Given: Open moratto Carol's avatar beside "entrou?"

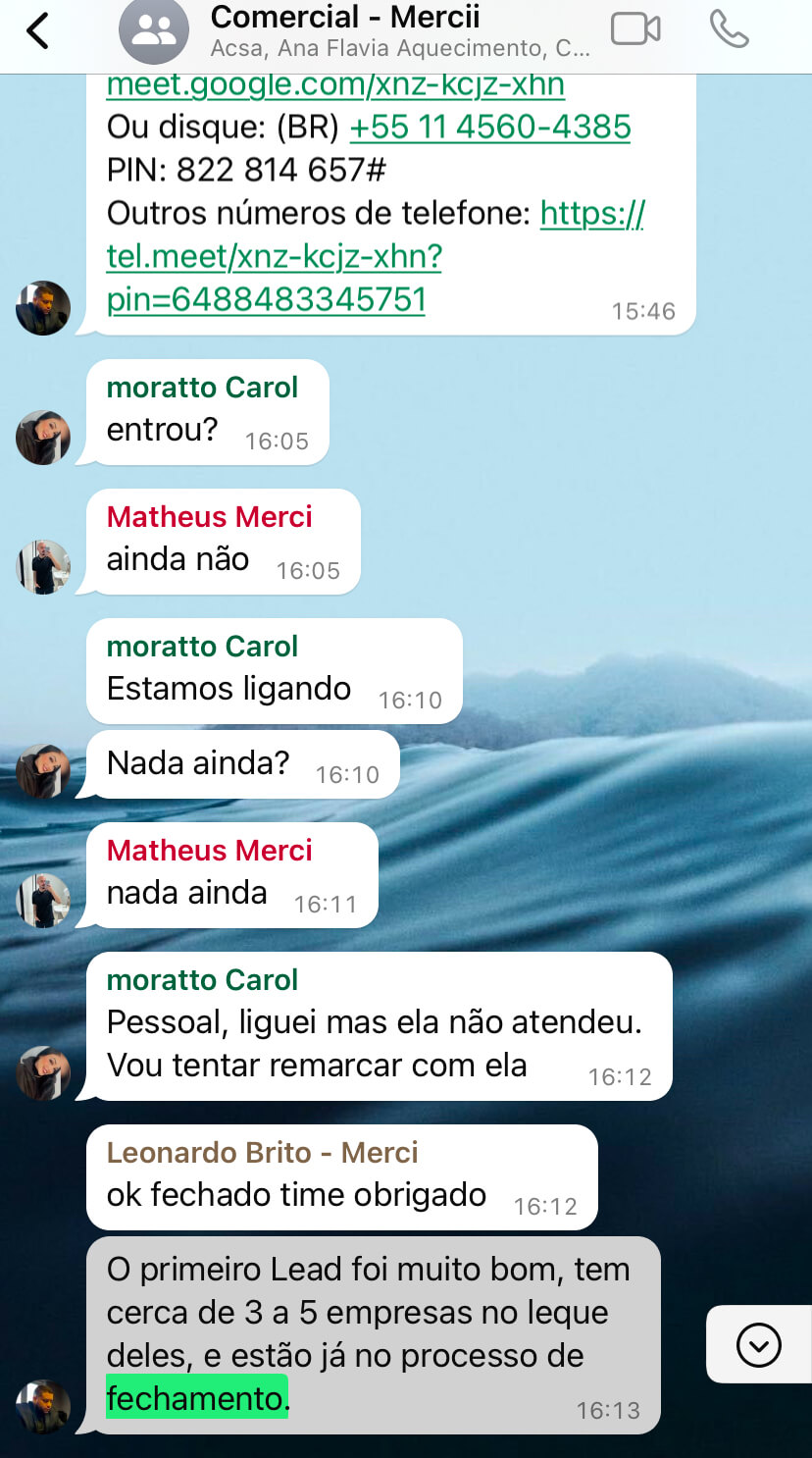Looking at the screenshot, I should click(x=43, y=438).
